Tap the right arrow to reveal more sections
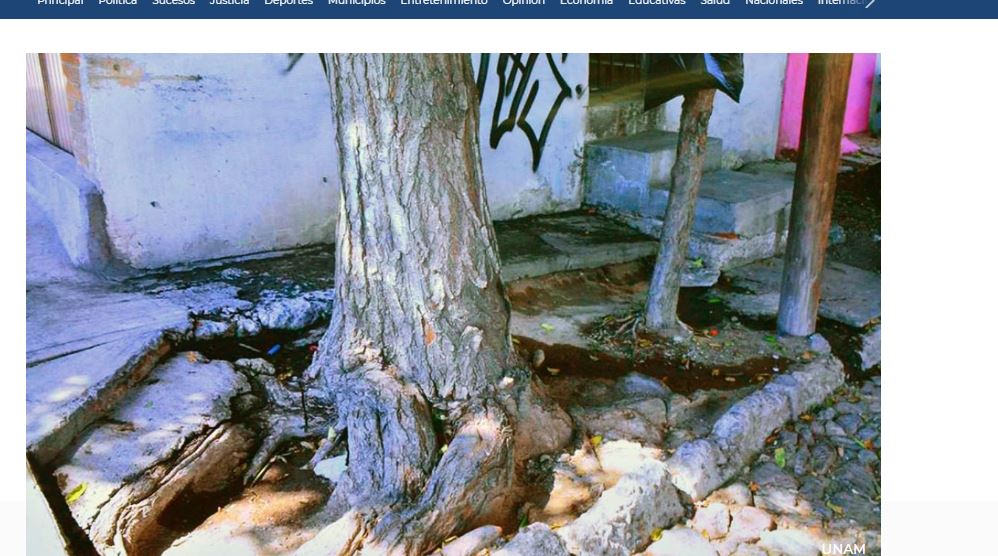This screenshot has width=998, height=556. tap(869, 4)
